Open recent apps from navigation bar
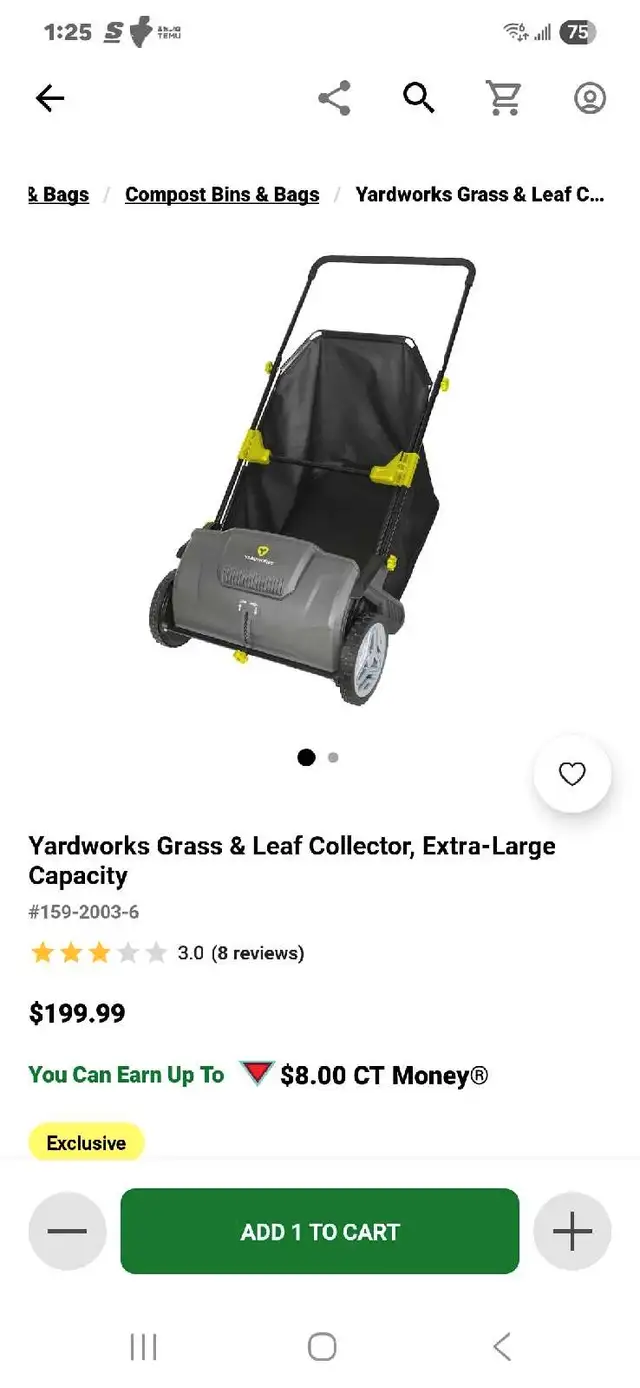Screen dimensions: 640x1388 [143, 1346]
